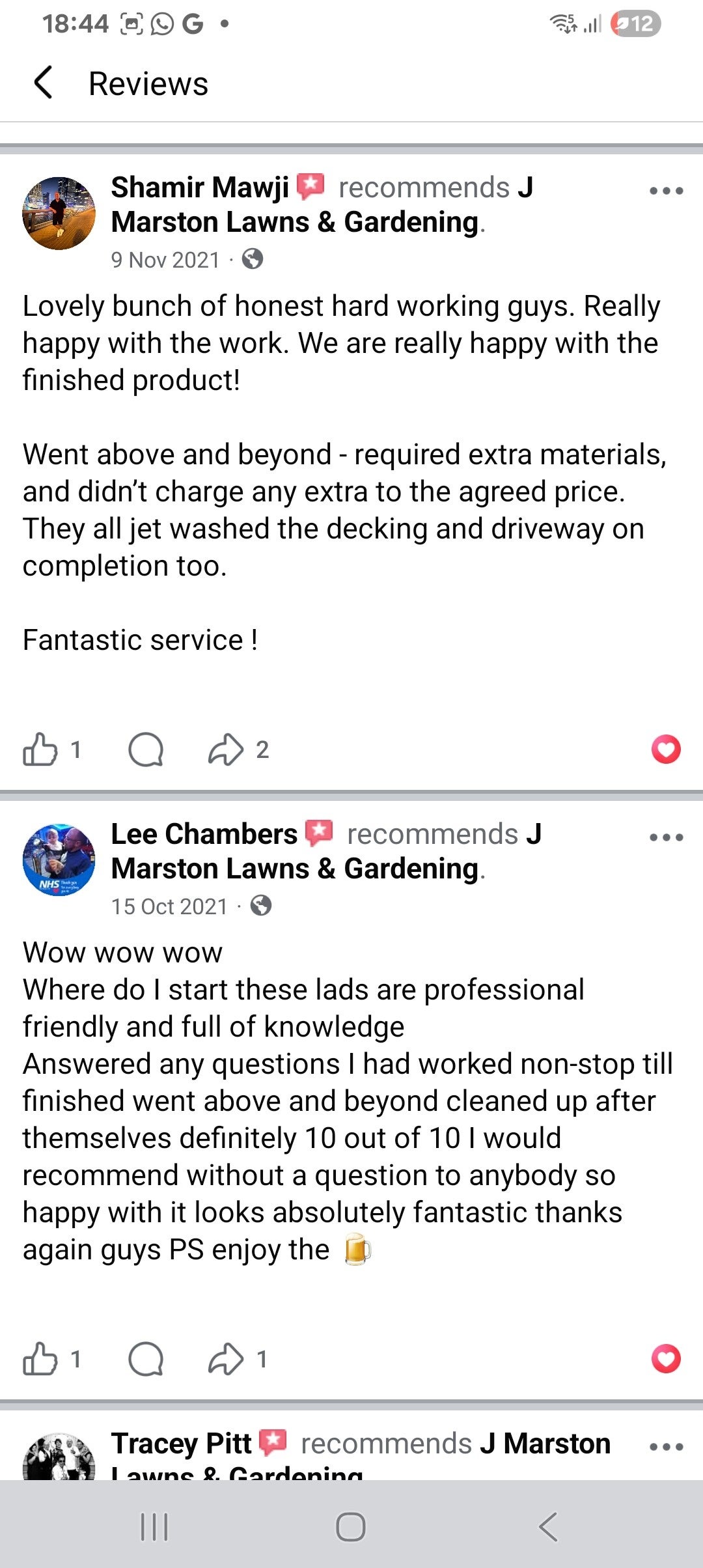Comment on Lee Chambers' review

tap(146, 1359)
